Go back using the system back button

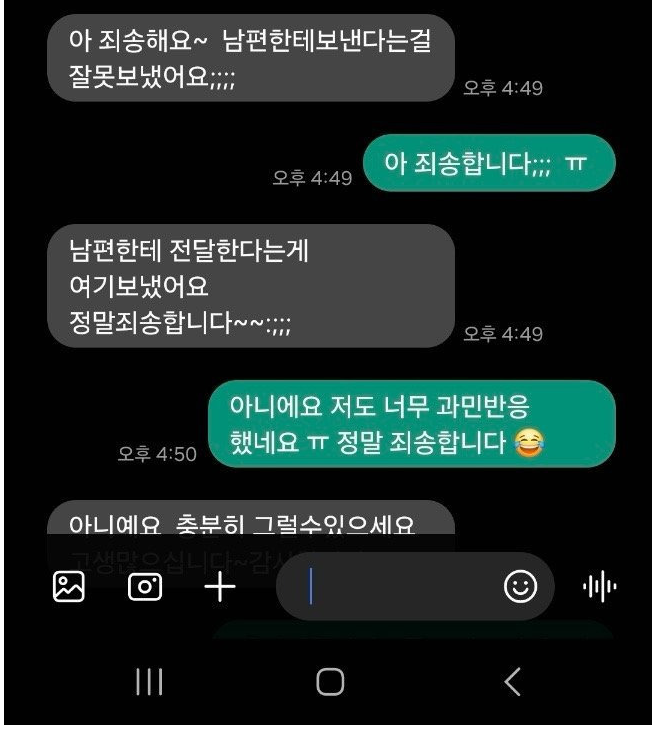point(512,682)
